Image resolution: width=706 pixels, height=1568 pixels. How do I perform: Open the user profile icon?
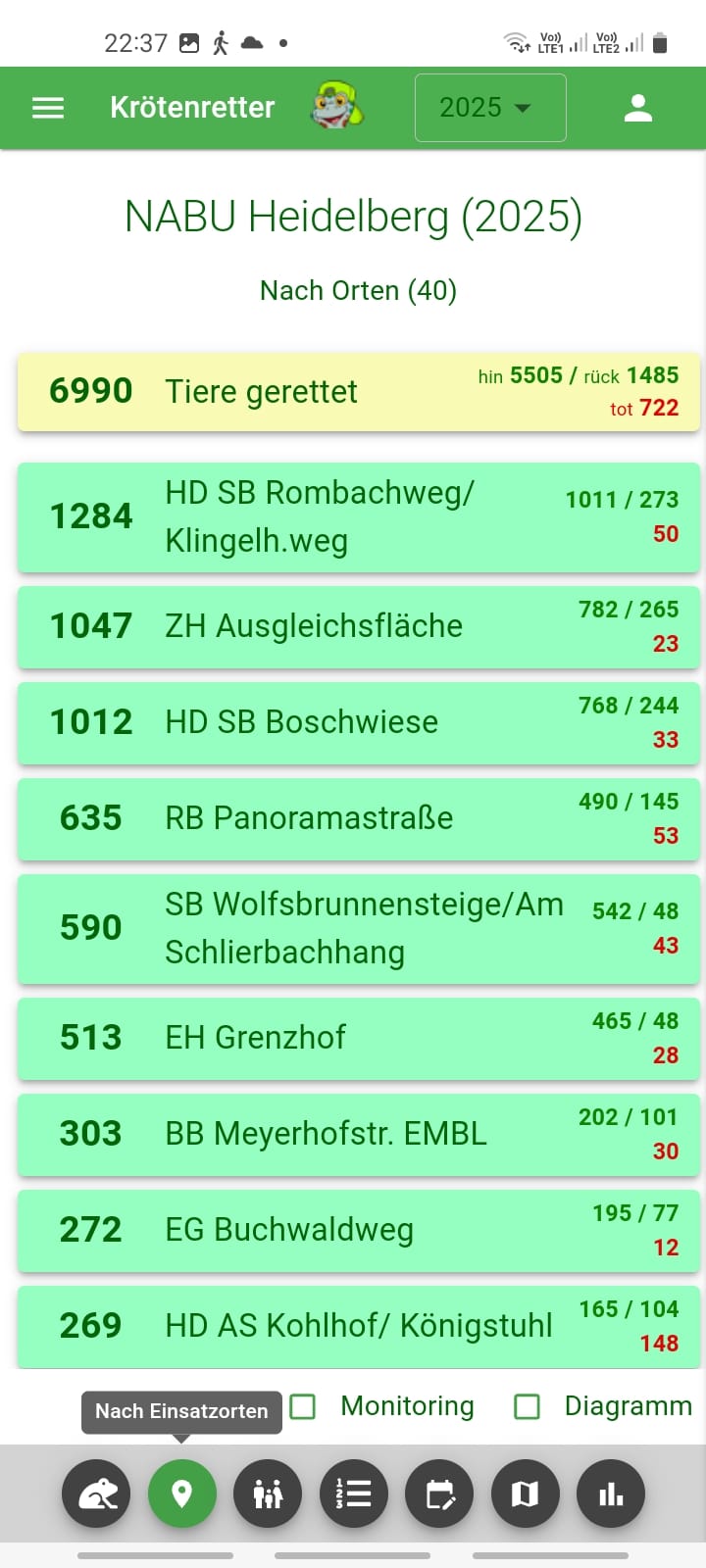(638, 108)
